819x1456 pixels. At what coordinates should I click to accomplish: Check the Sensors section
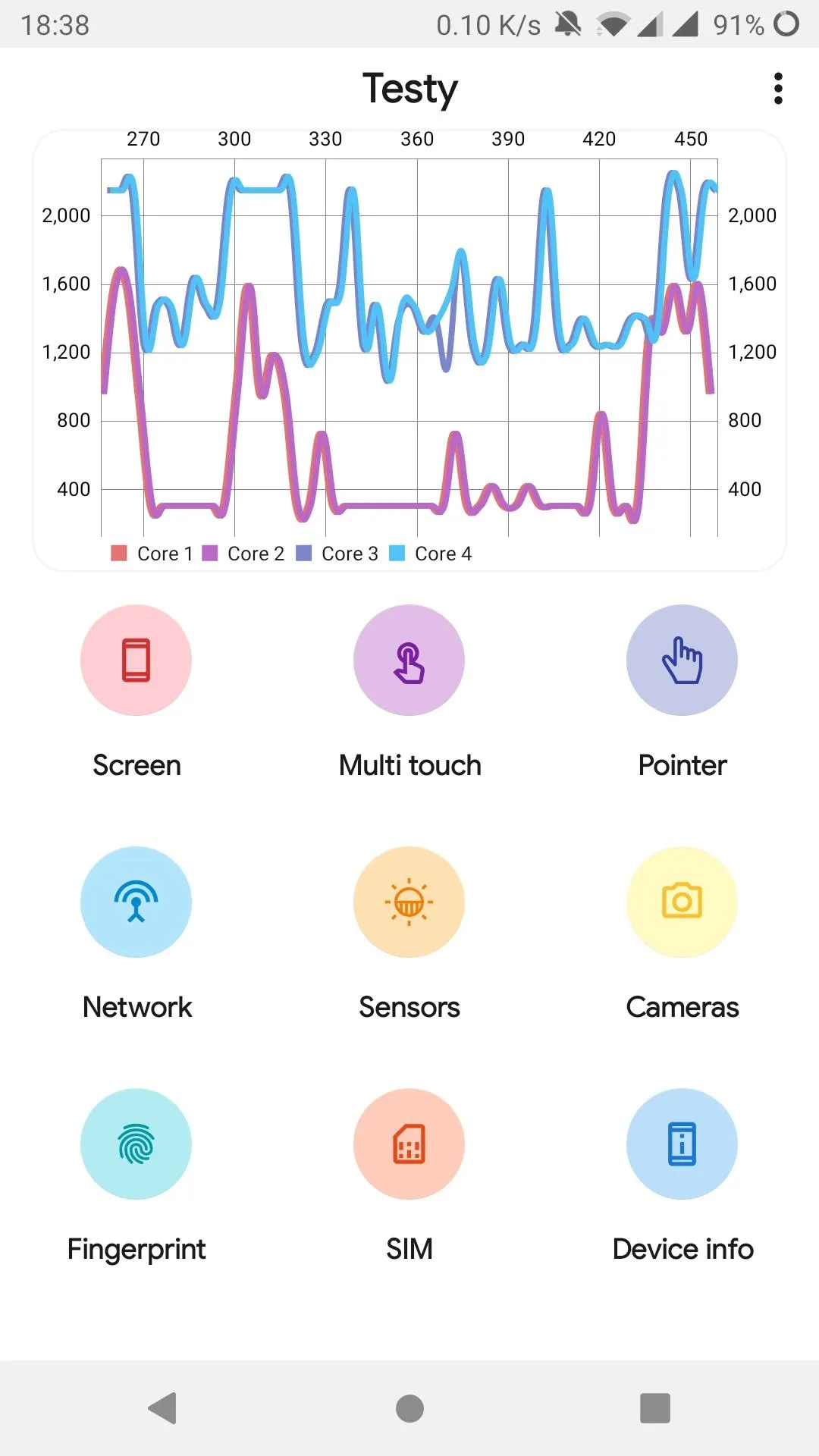pos(409,902)
